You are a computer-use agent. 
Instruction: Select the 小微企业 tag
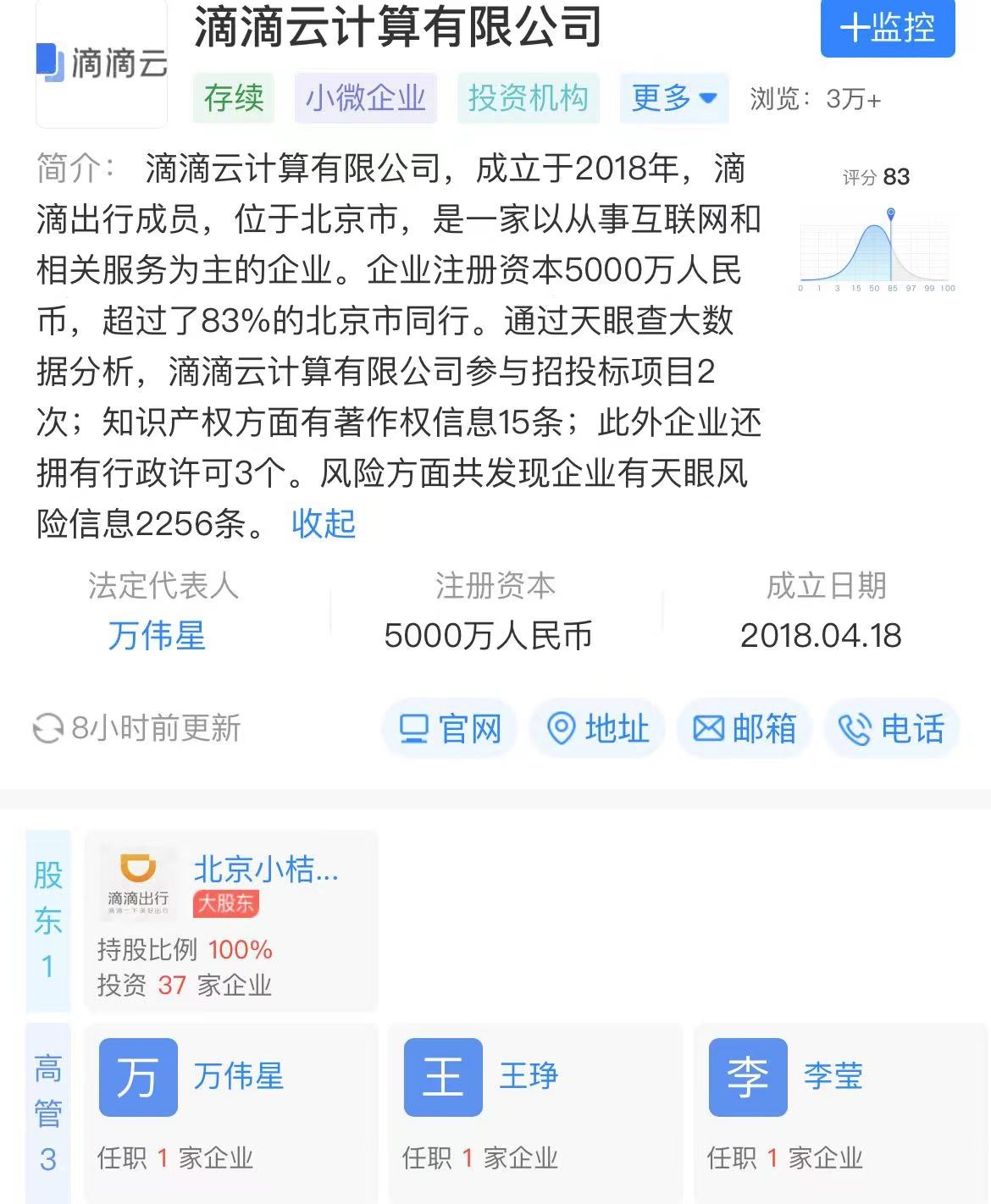coord(365,98)
